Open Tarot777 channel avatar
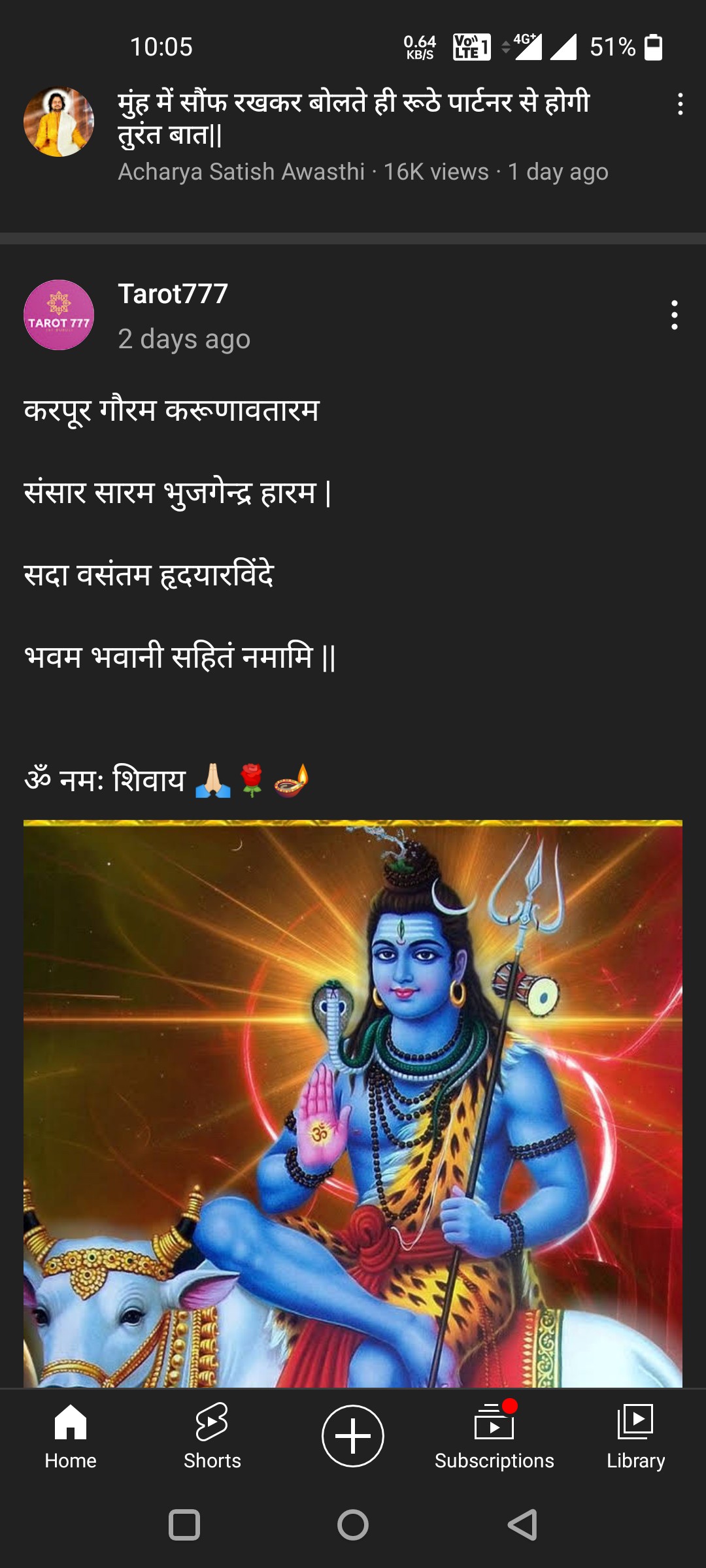Image resolution: width=706 pixels, height=1568 pixels. click(x=59, y=315)
